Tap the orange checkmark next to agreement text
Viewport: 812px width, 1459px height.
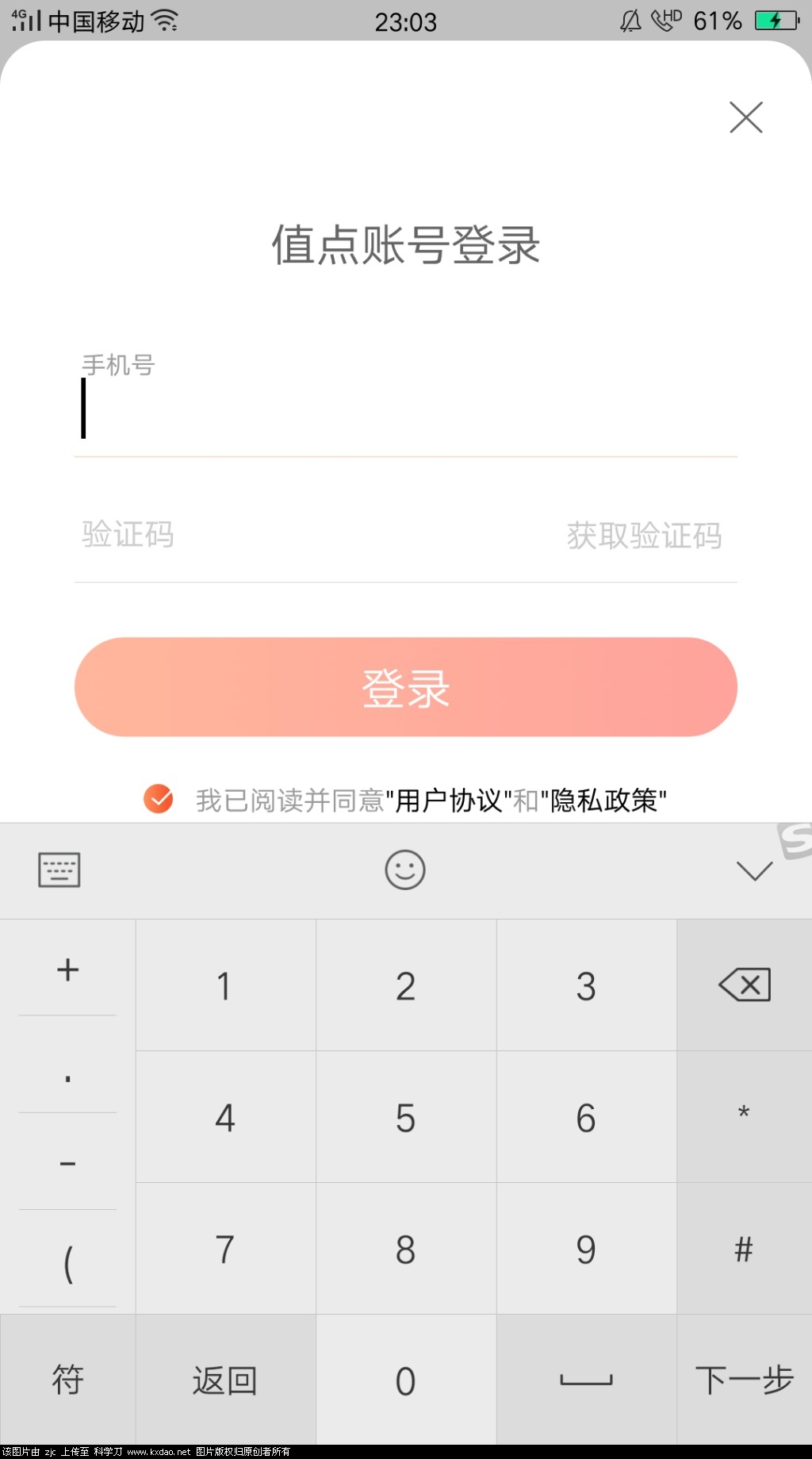coord(160,801)
